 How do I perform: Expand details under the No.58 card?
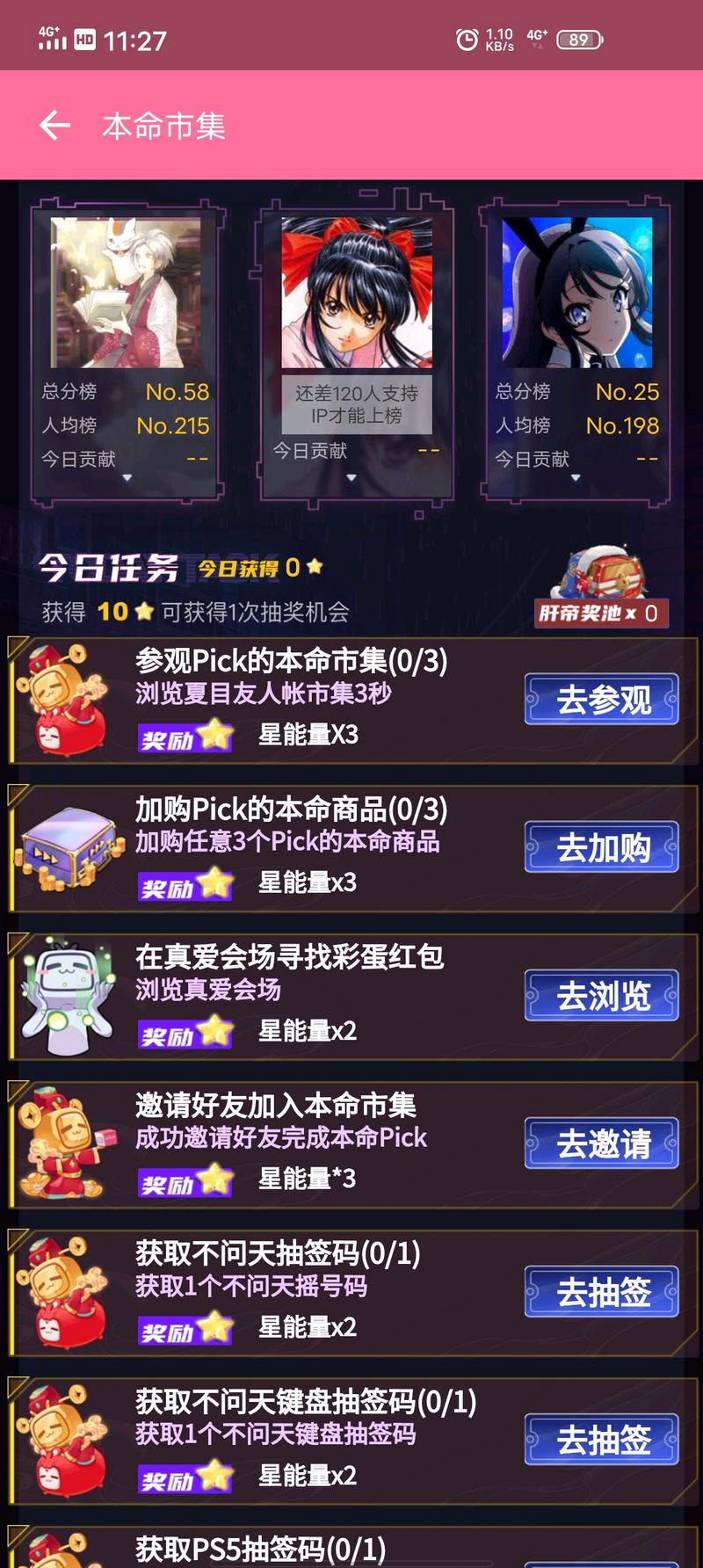tap(127, 478)
